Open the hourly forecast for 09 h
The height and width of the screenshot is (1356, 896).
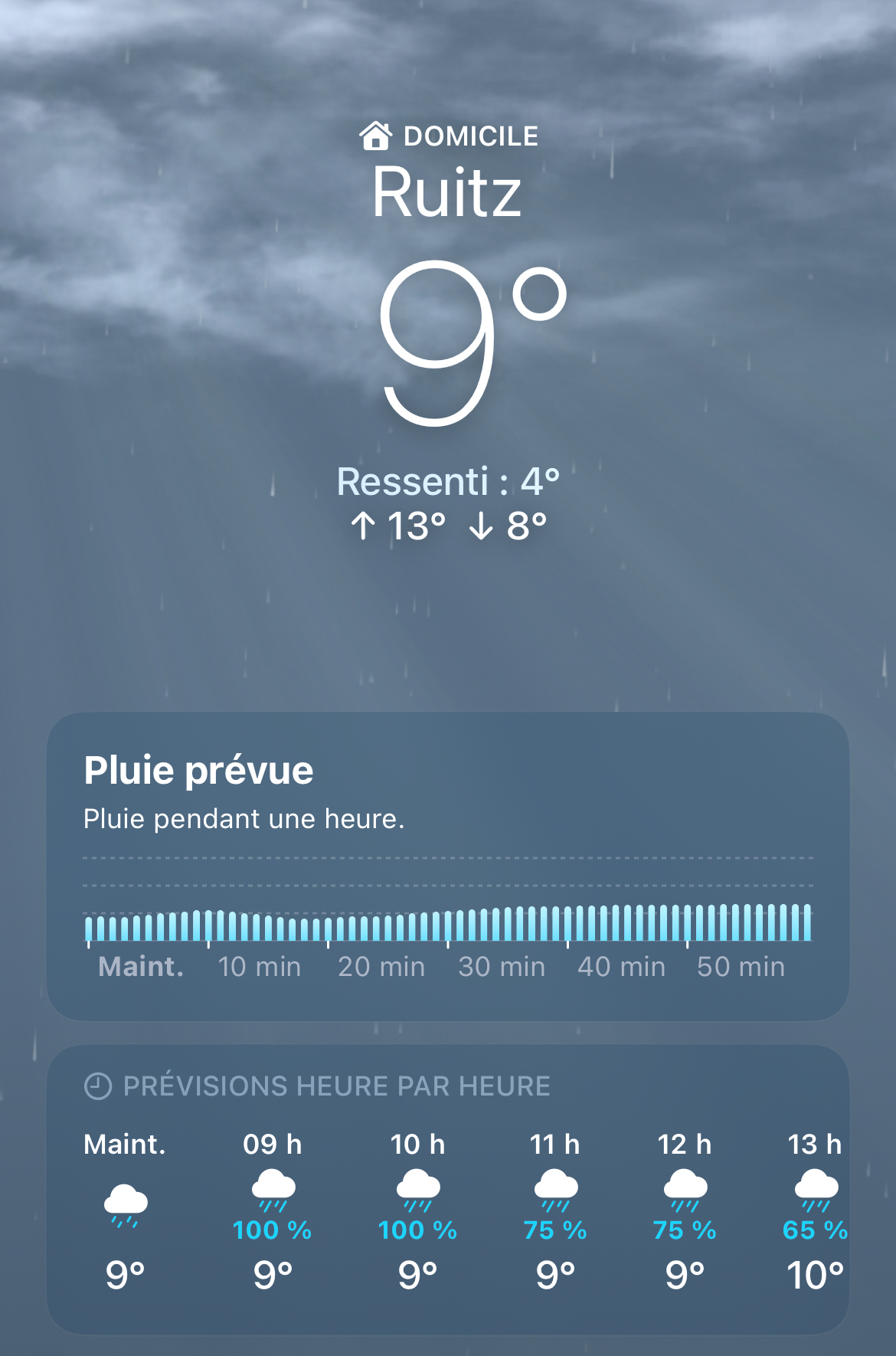(273, 1210)
